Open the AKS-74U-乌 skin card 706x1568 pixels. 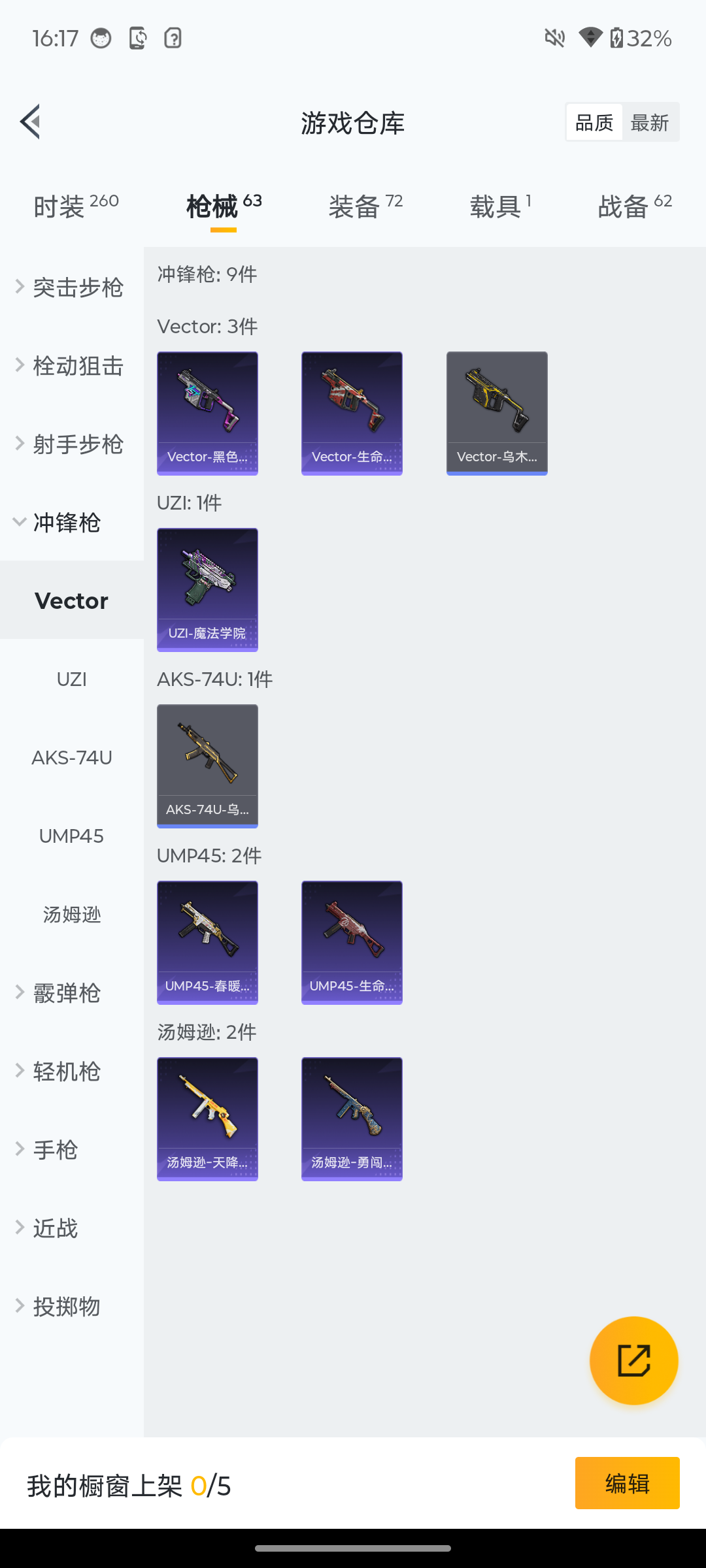[x=207, y=766]
